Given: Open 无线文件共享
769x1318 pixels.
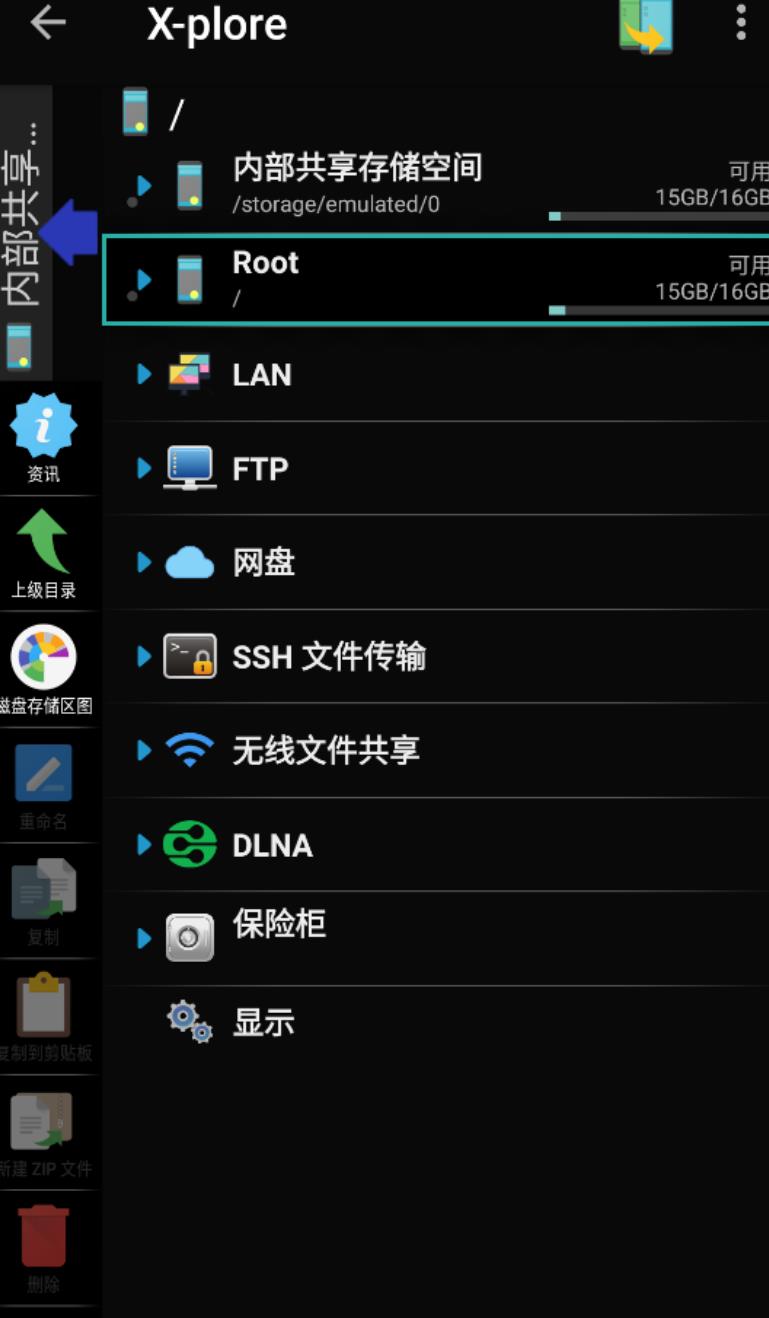Looking at the screenshot, I should (x=436, y=750).
